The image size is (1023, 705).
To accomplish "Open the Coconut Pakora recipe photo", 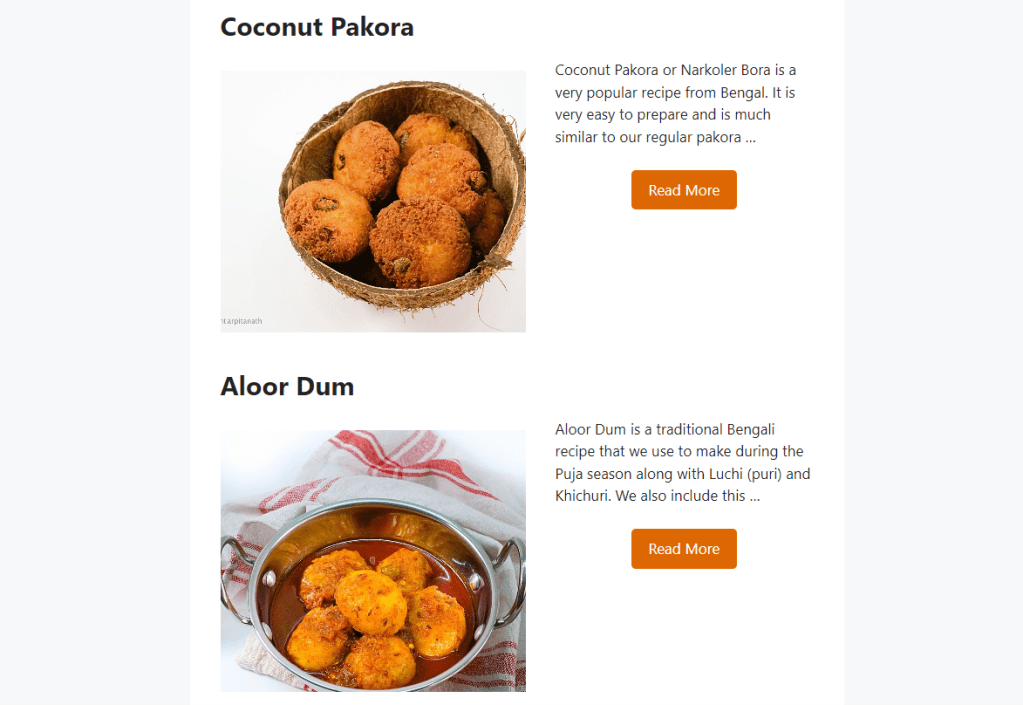I will [373, 201].
